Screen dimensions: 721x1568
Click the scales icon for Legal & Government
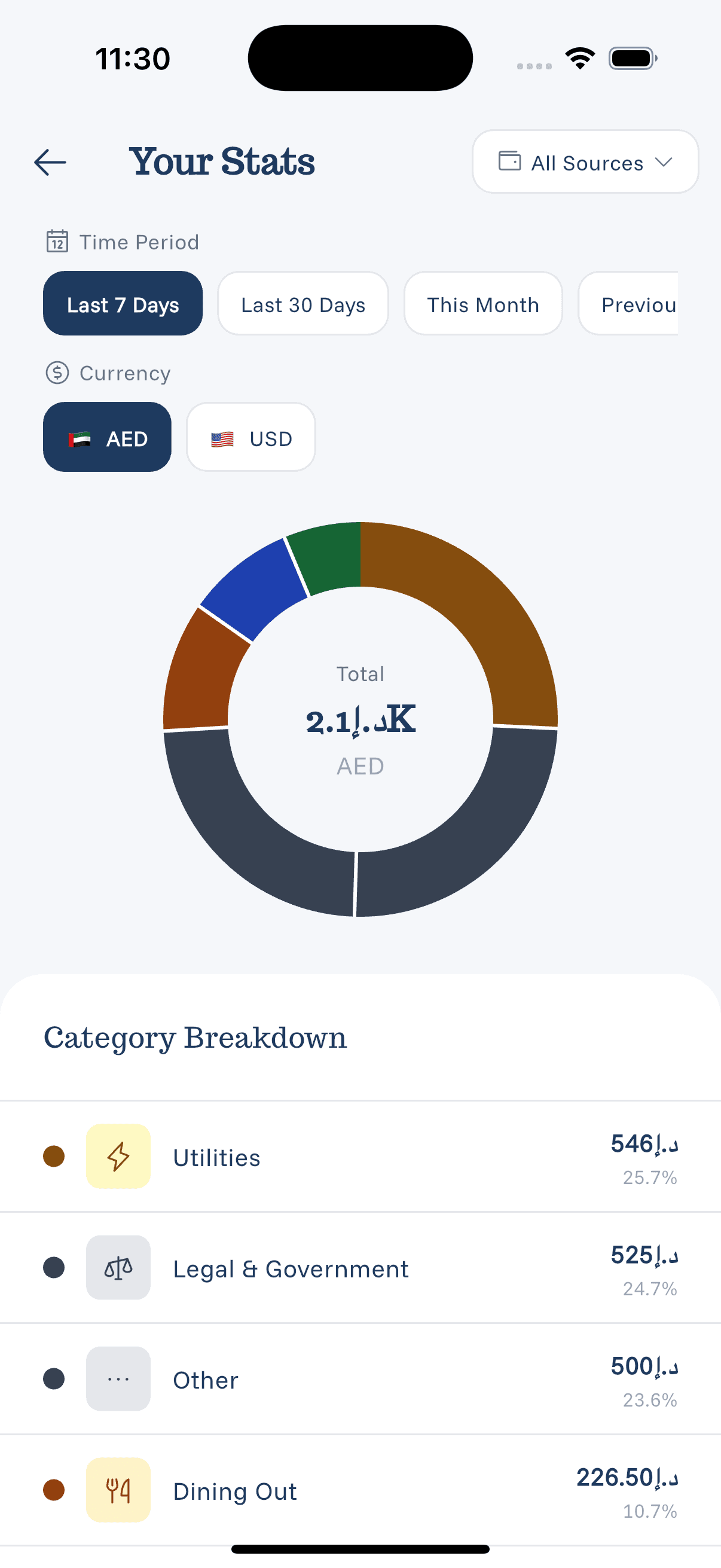[118, 1268]
